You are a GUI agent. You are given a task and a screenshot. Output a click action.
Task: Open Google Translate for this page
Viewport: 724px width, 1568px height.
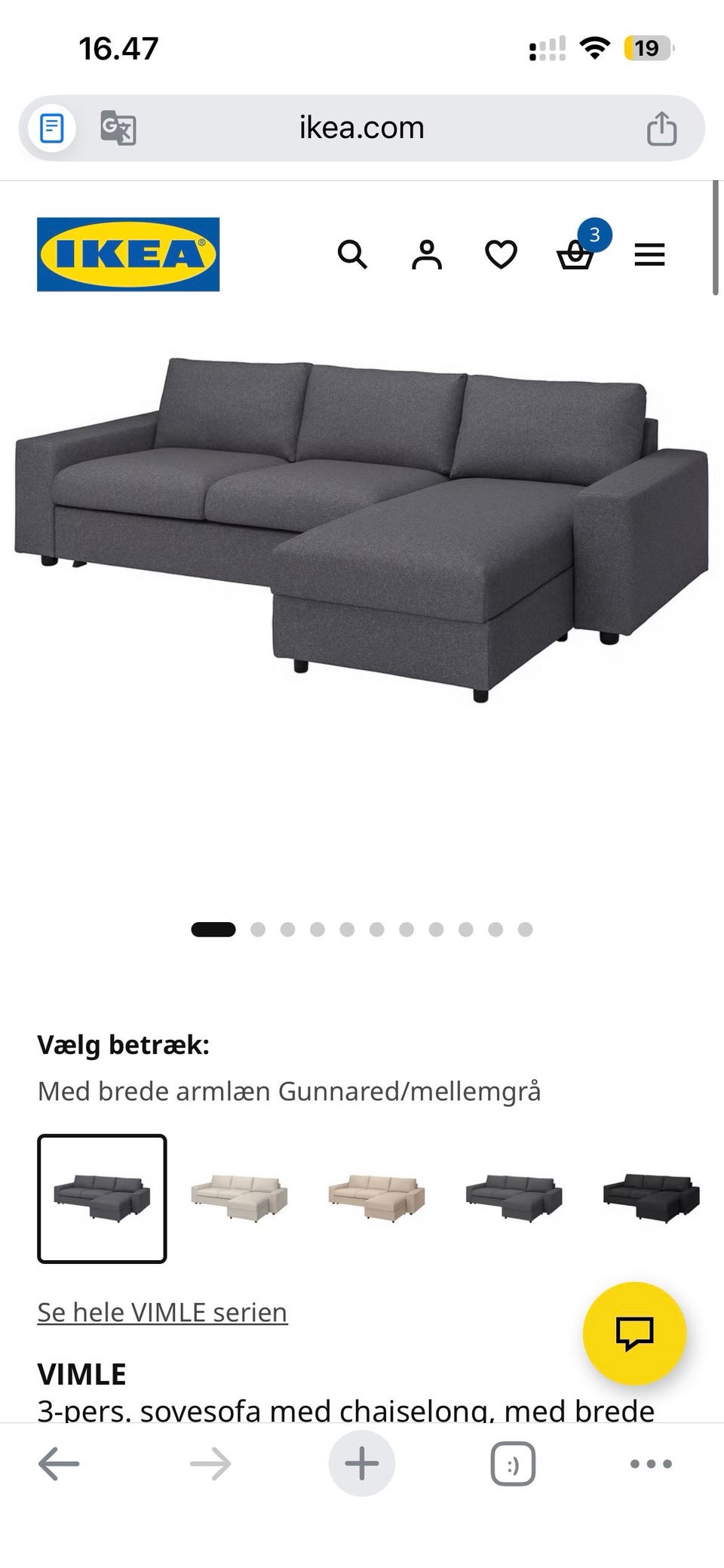coord(117,127)
